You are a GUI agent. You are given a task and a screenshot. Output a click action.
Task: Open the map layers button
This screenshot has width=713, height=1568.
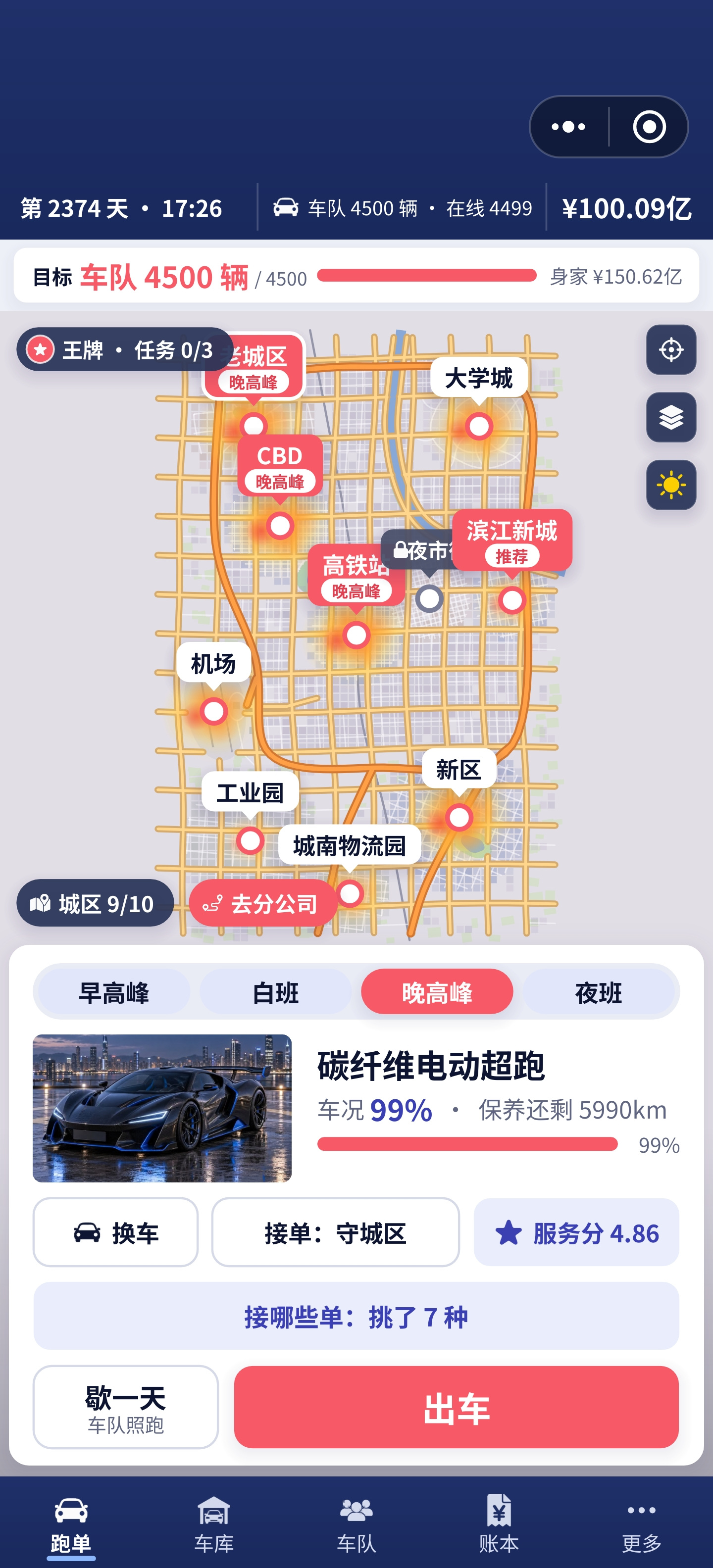(671, 418)
